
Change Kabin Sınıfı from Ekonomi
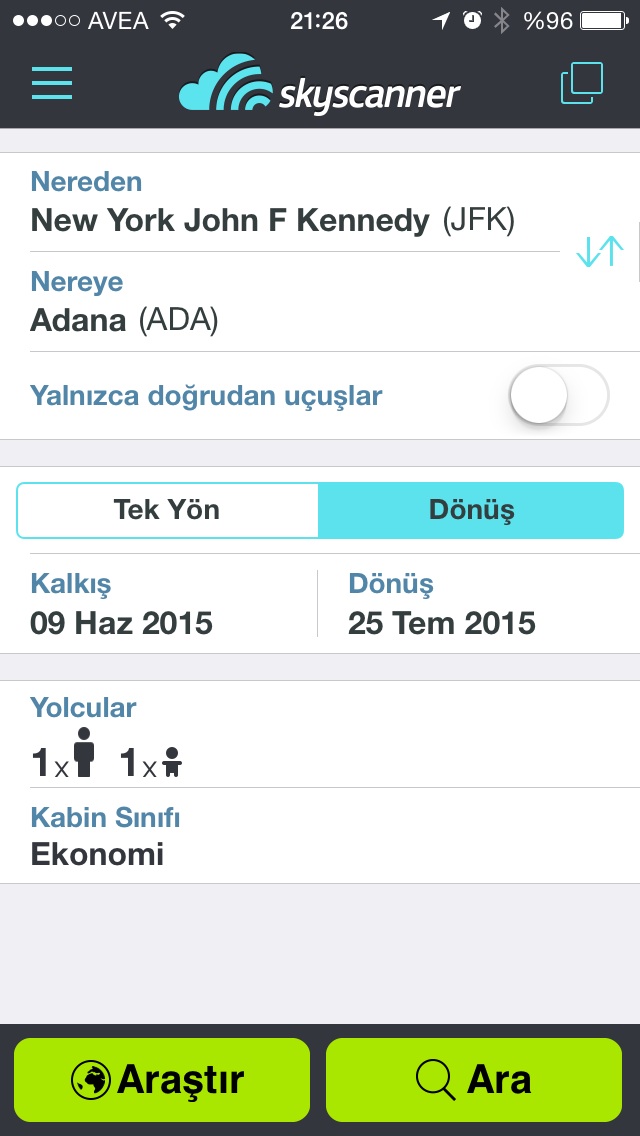tap(320, 836)
